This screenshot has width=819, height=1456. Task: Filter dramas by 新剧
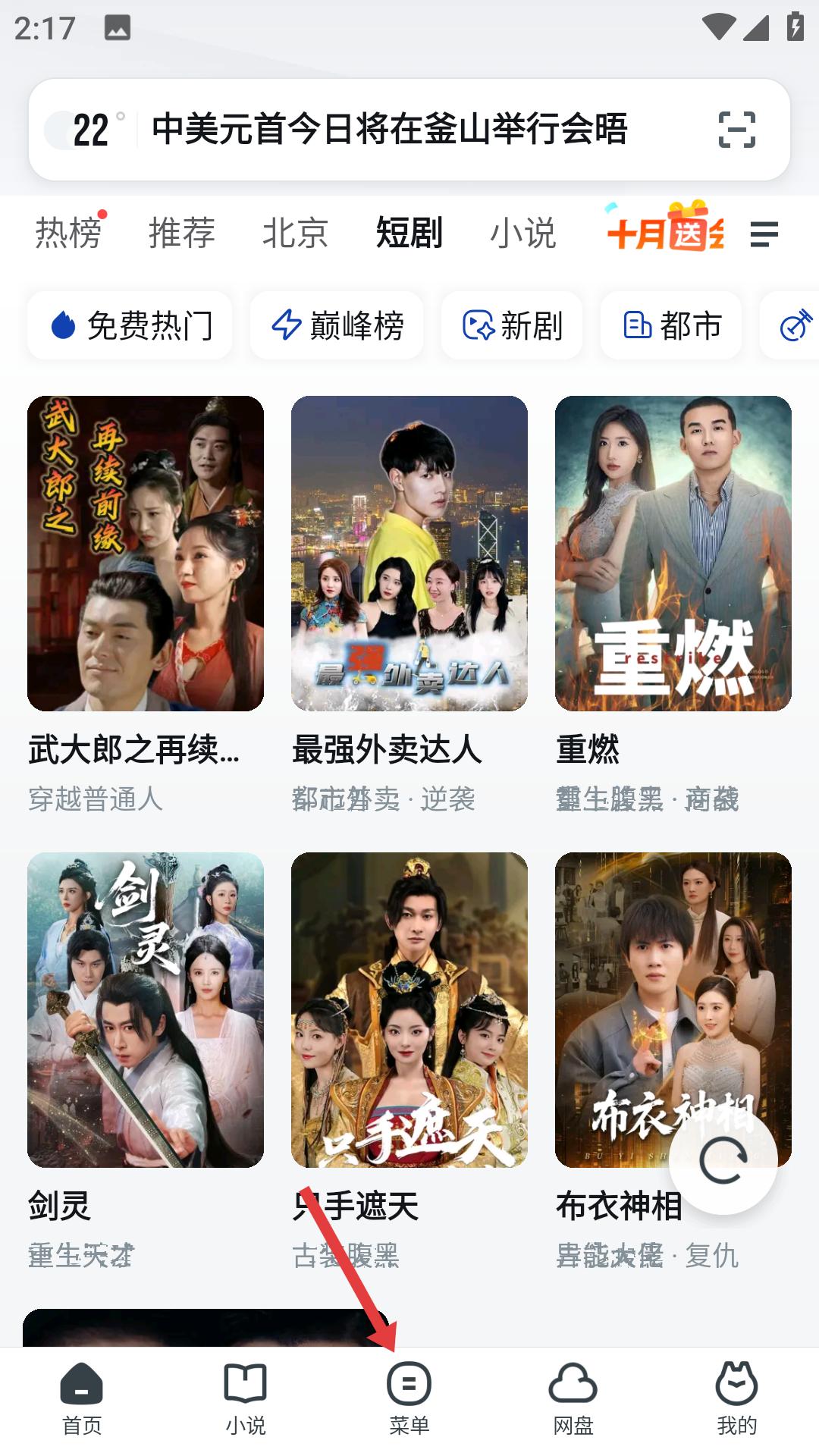512,325
